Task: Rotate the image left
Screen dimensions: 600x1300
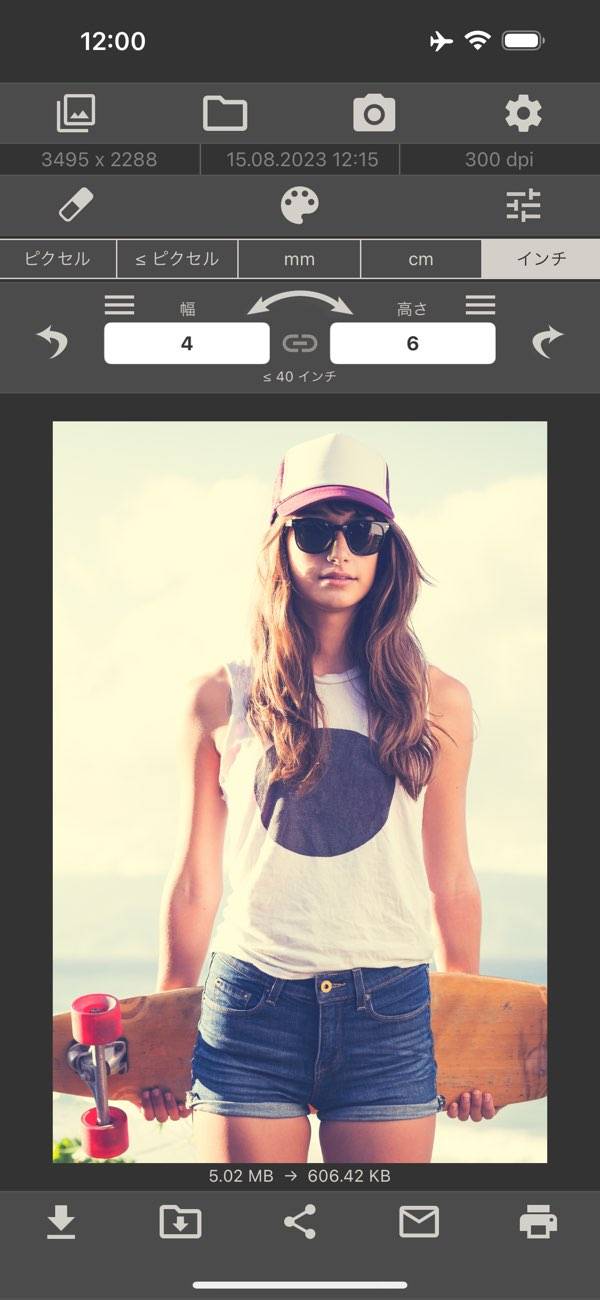Action: (52, 342)
